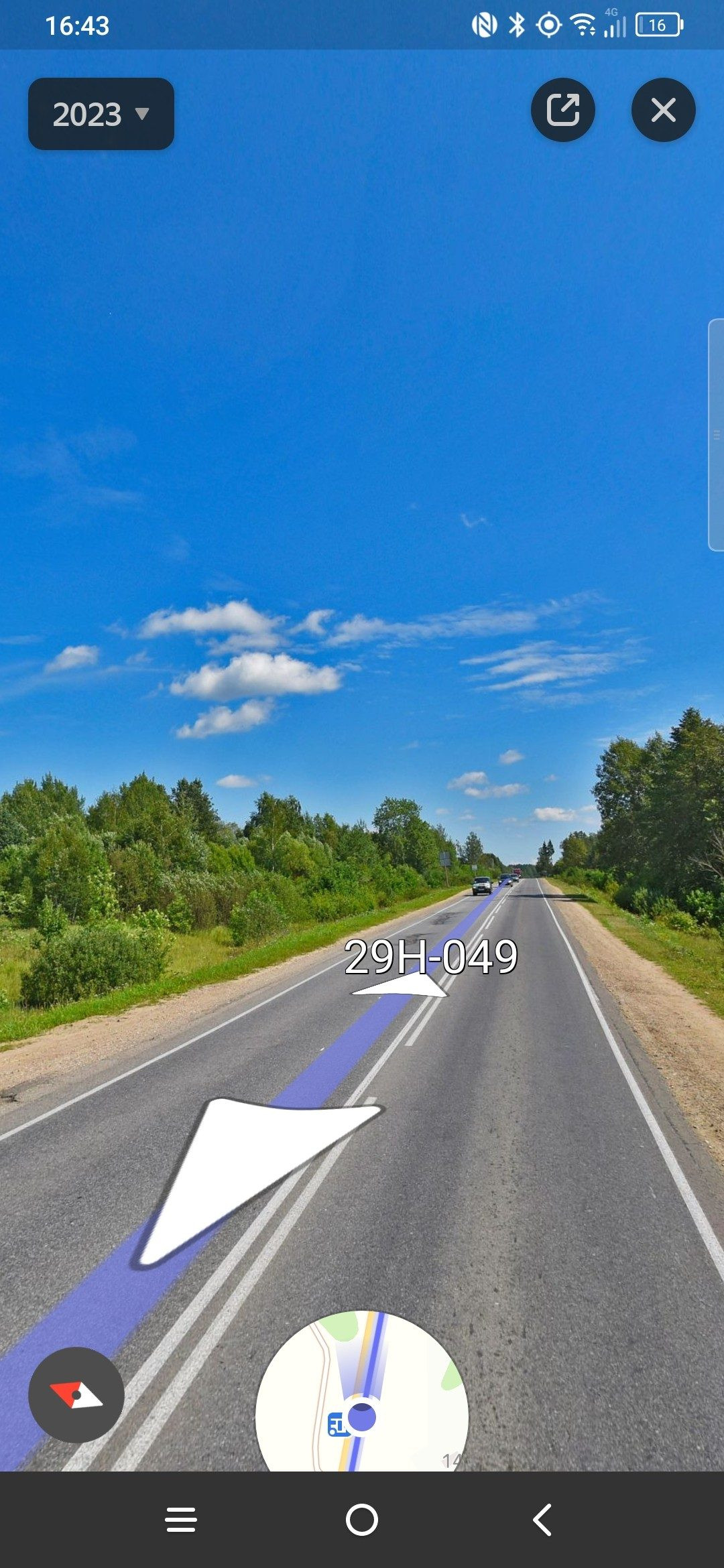
Task: Go back with system back button
Action: 542,1520
